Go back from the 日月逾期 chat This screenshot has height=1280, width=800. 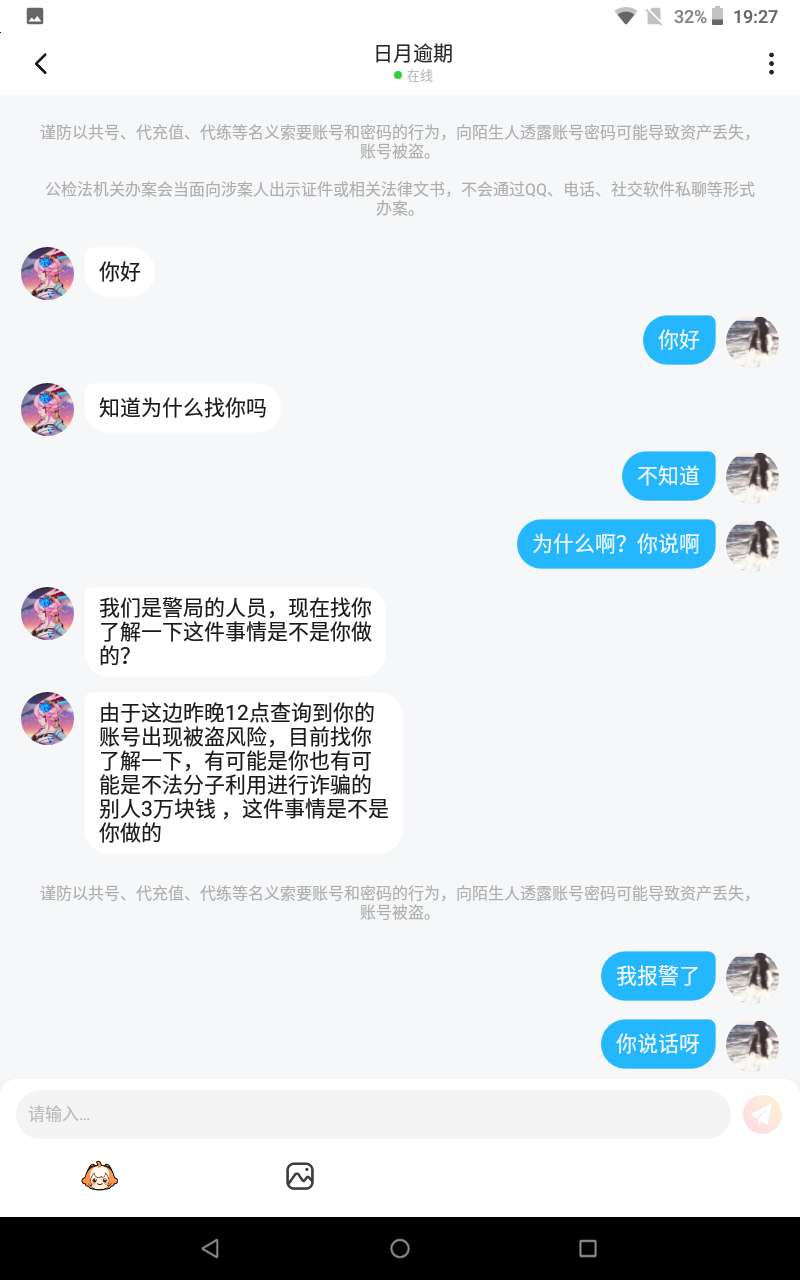41,64
